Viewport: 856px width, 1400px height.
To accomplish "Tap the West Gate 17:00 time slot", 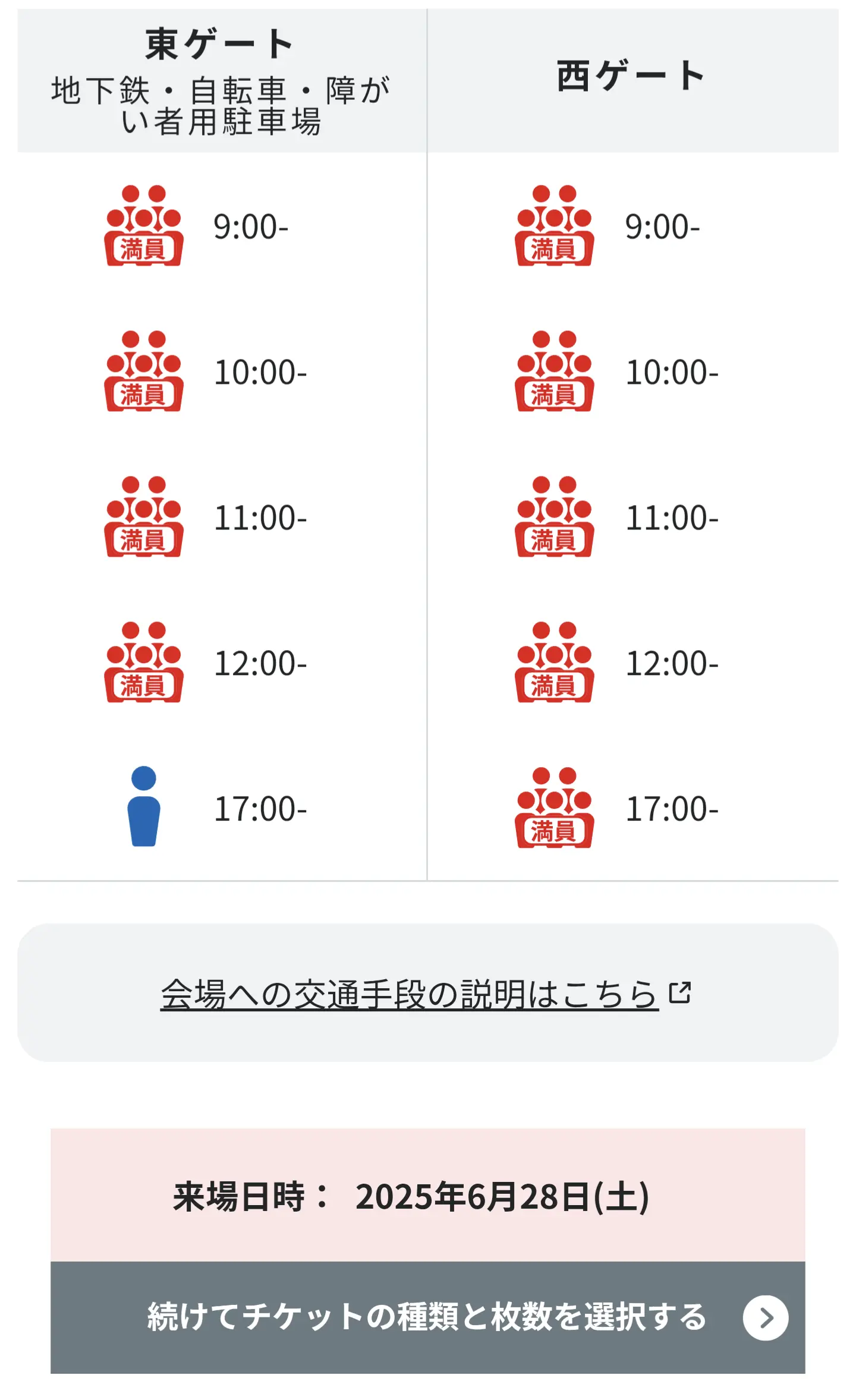I will tap(633, 808).
